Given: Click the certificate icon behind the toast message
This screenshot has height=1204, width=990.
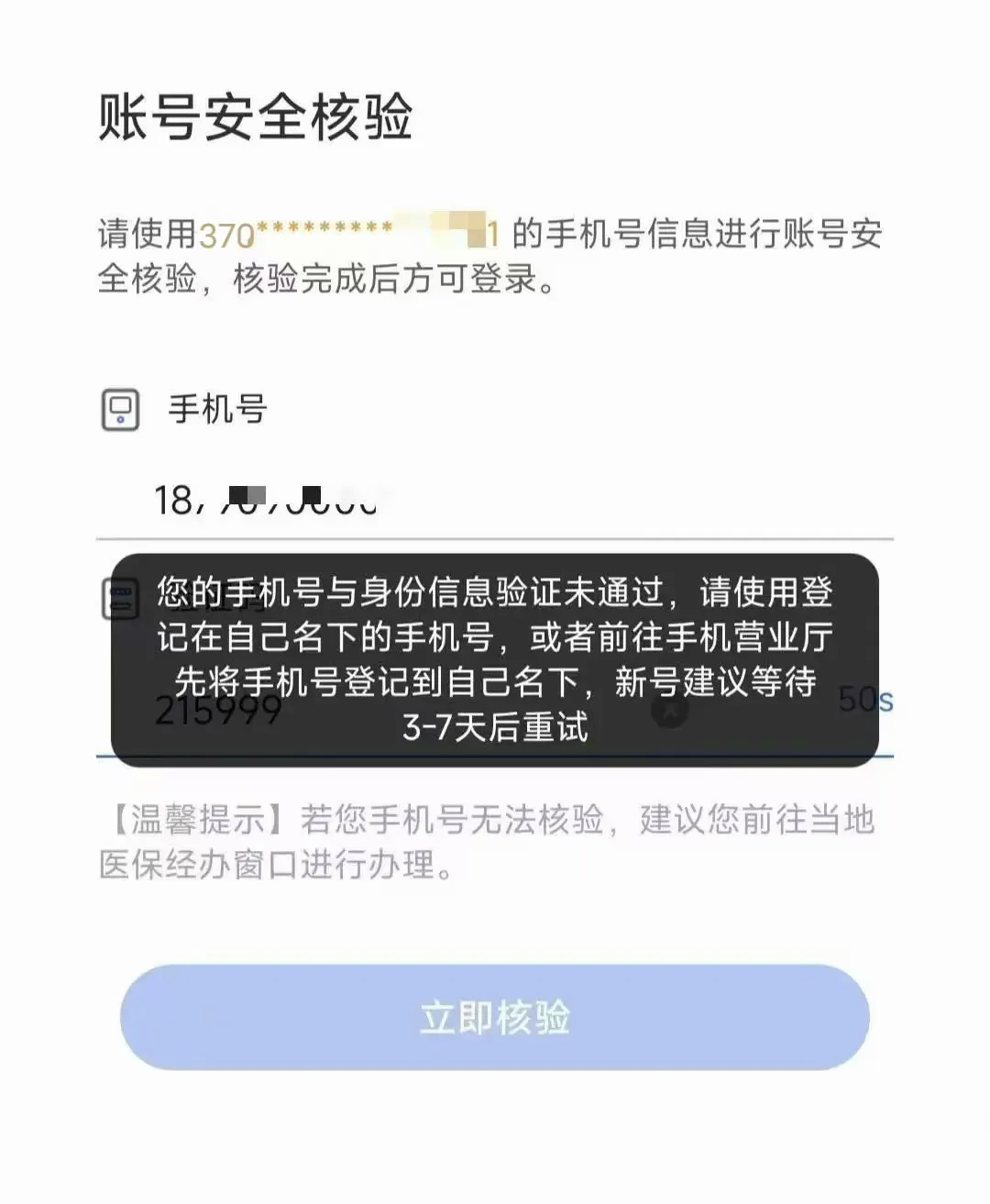Looking at the screenshot, I should [x=119, y=596].
